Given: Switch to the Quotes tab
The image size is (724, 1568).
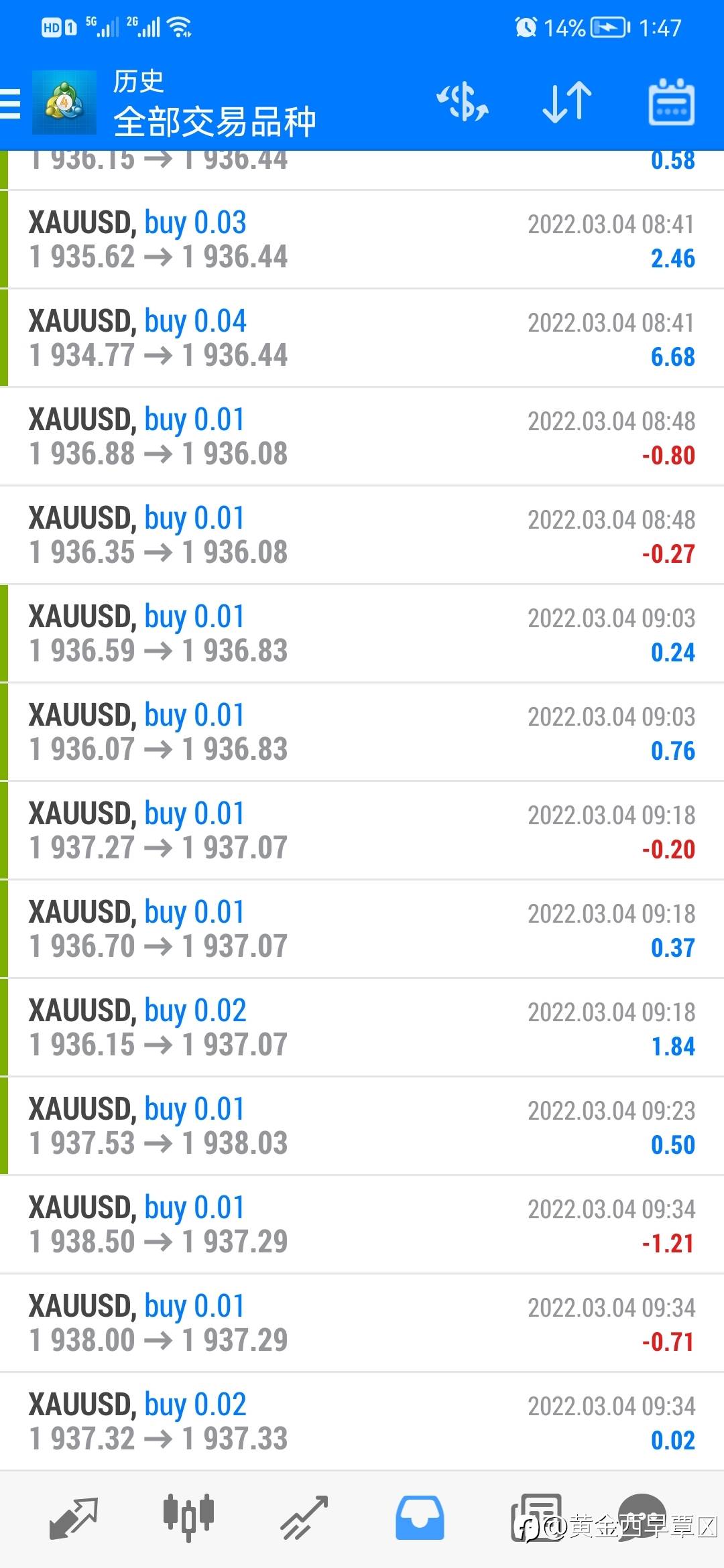Looking at the screenshot, I should click(x=74, y=1518).
